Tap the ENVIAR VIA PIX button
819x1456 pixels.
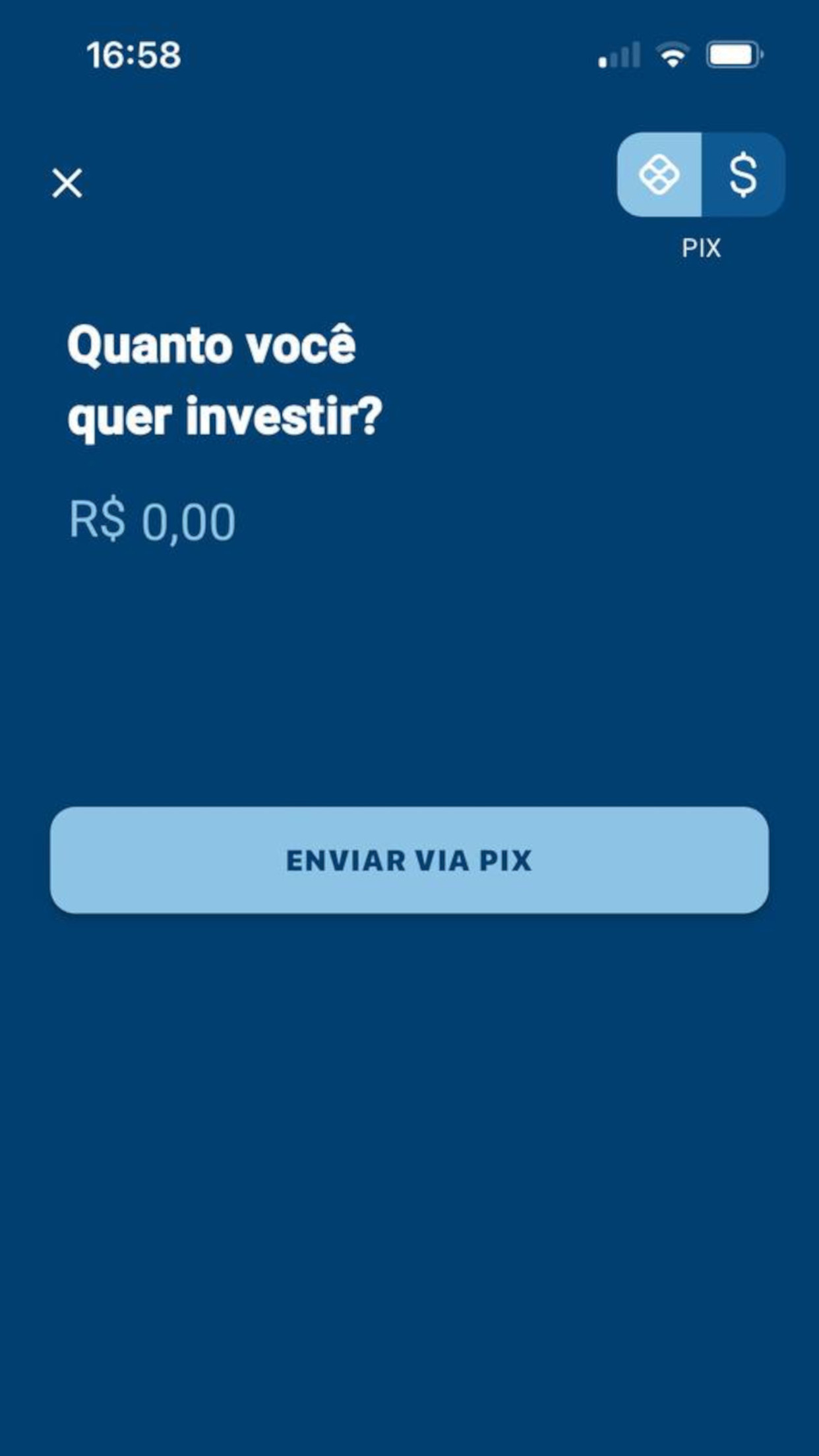click(x=409, y=860)
